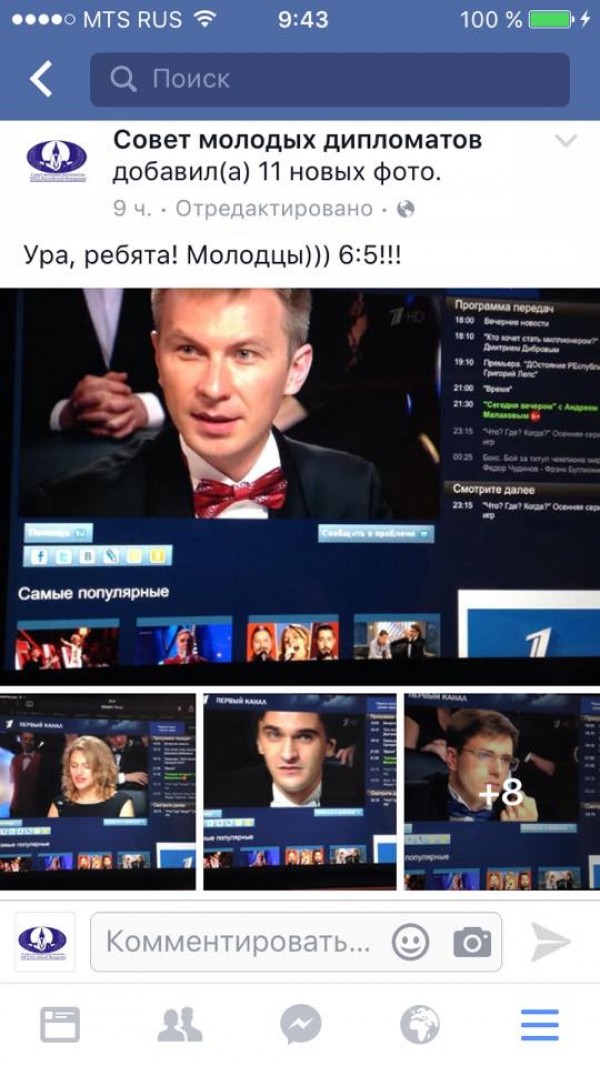Switch to the News Feed tab
The height and width of the screenshot is (1066, 600).
point(60,1024)
